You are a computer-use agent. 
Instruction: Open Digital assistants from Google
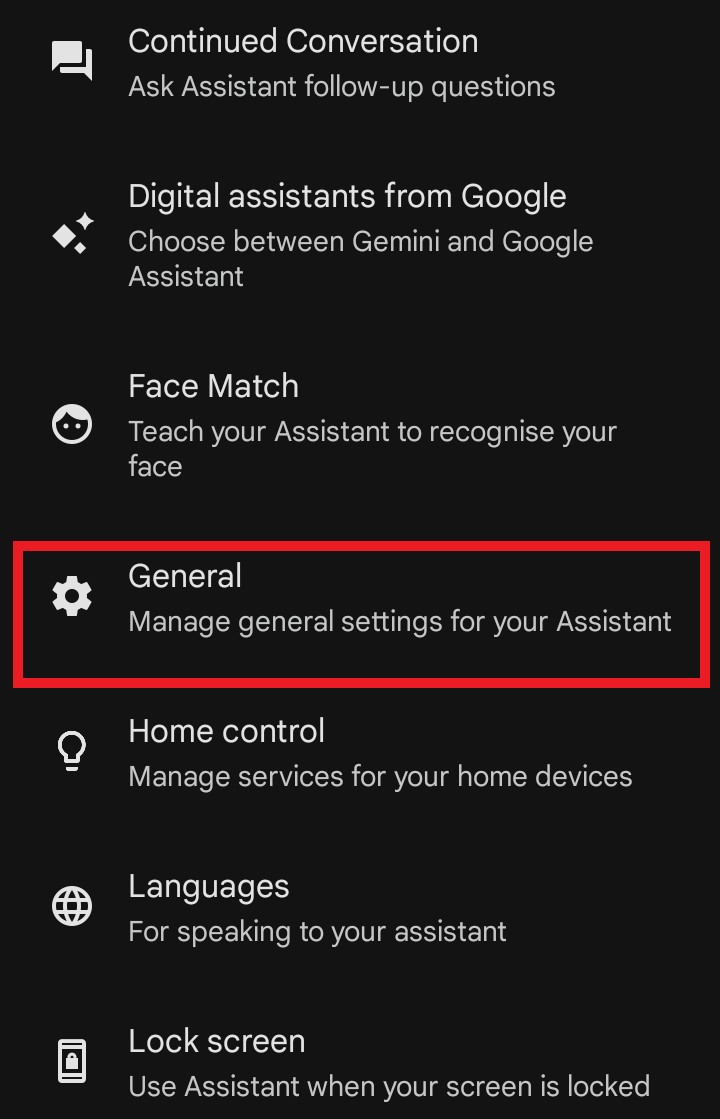click(360, 234)
